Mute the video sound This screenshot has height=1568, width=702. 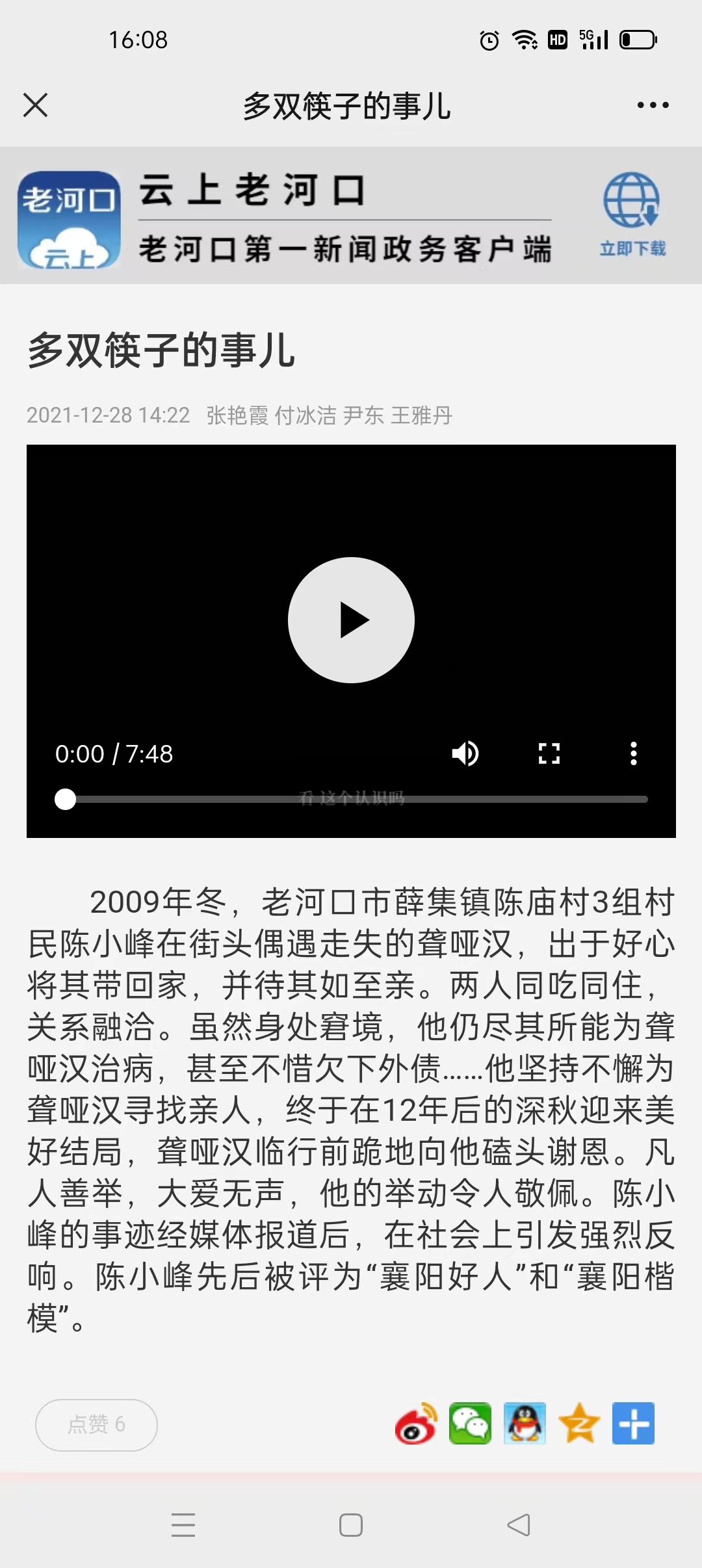(x=465, y=753)
